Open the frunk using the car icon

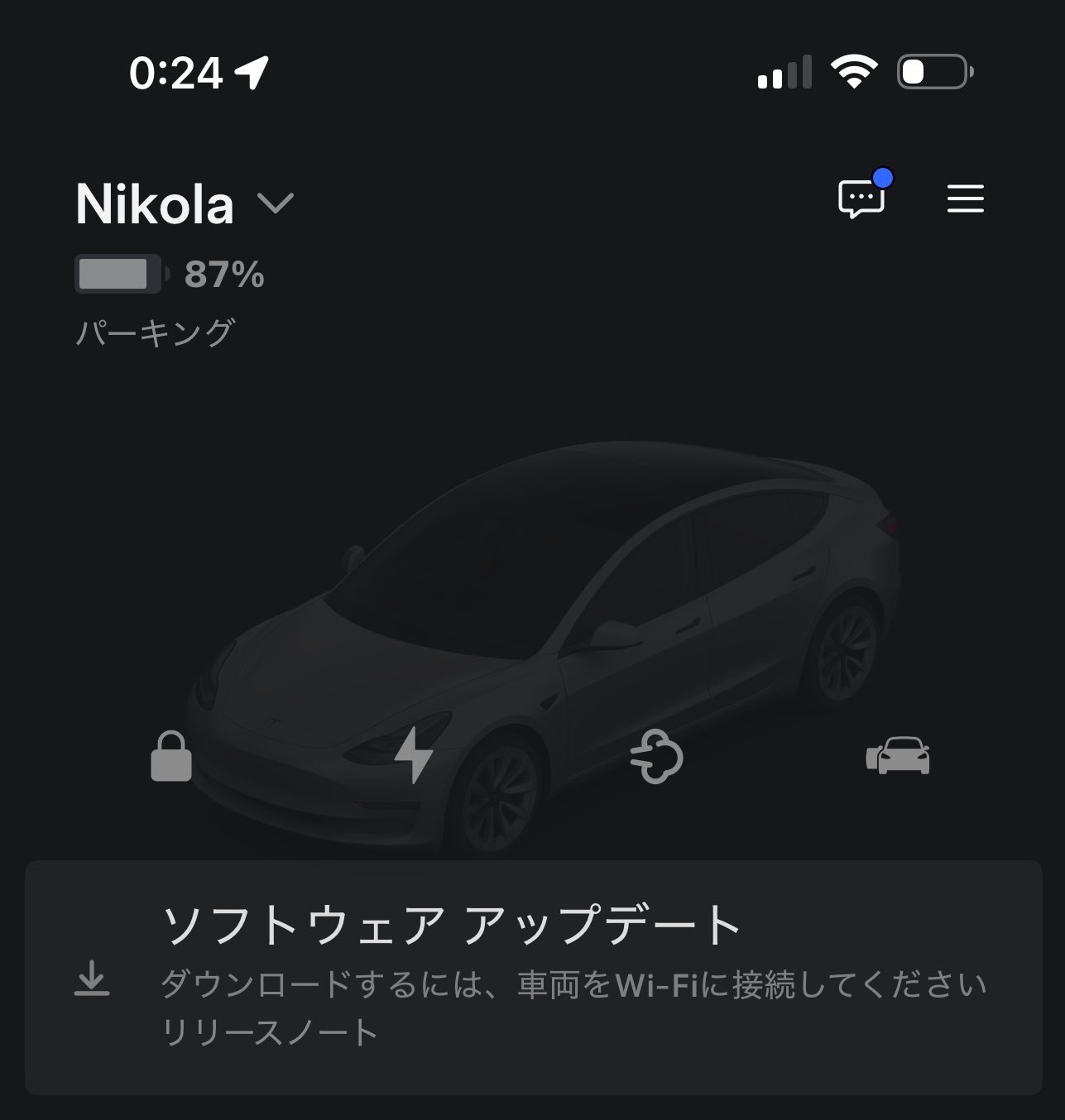(898, 755)
